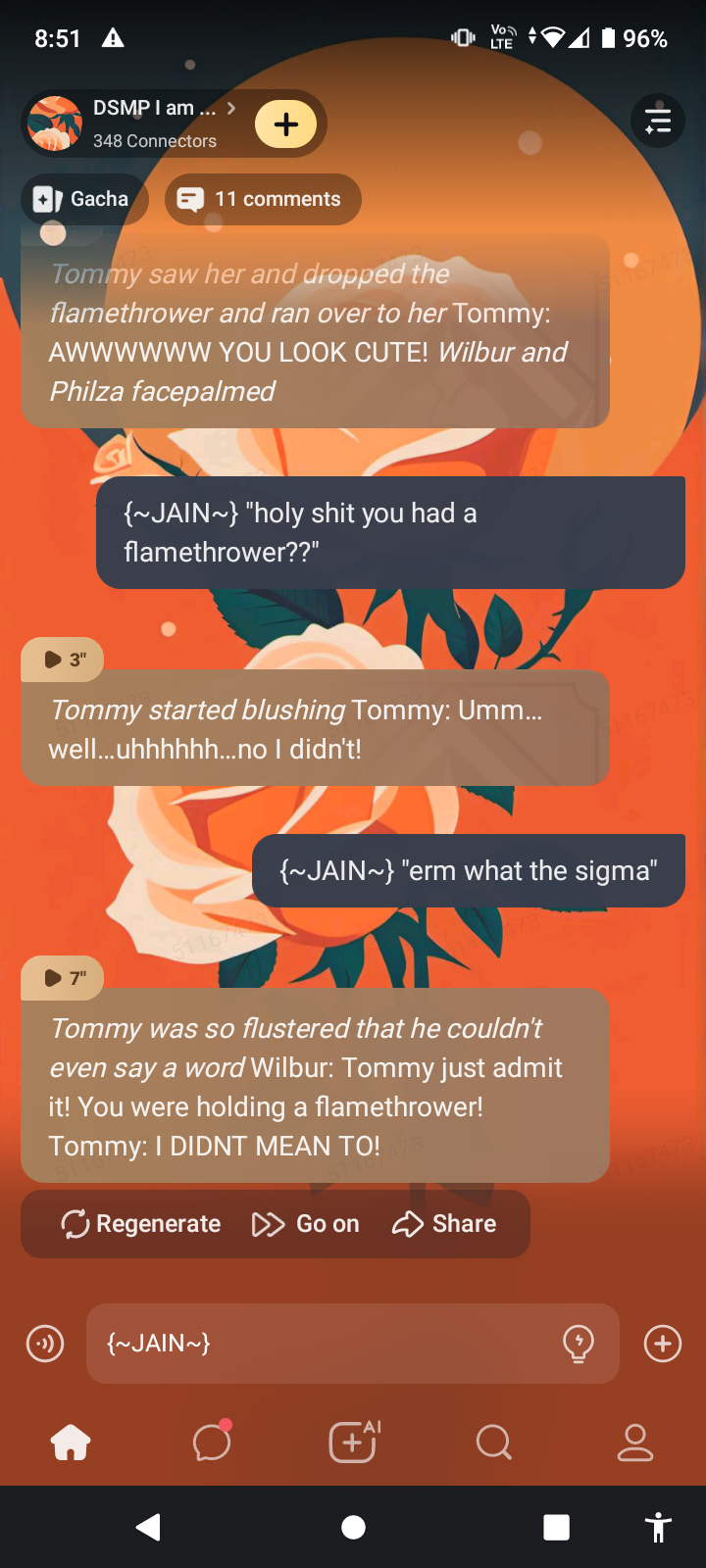Open the chat settings menu icon
Screen dimensions: 706x1568
tap(657, 122)
